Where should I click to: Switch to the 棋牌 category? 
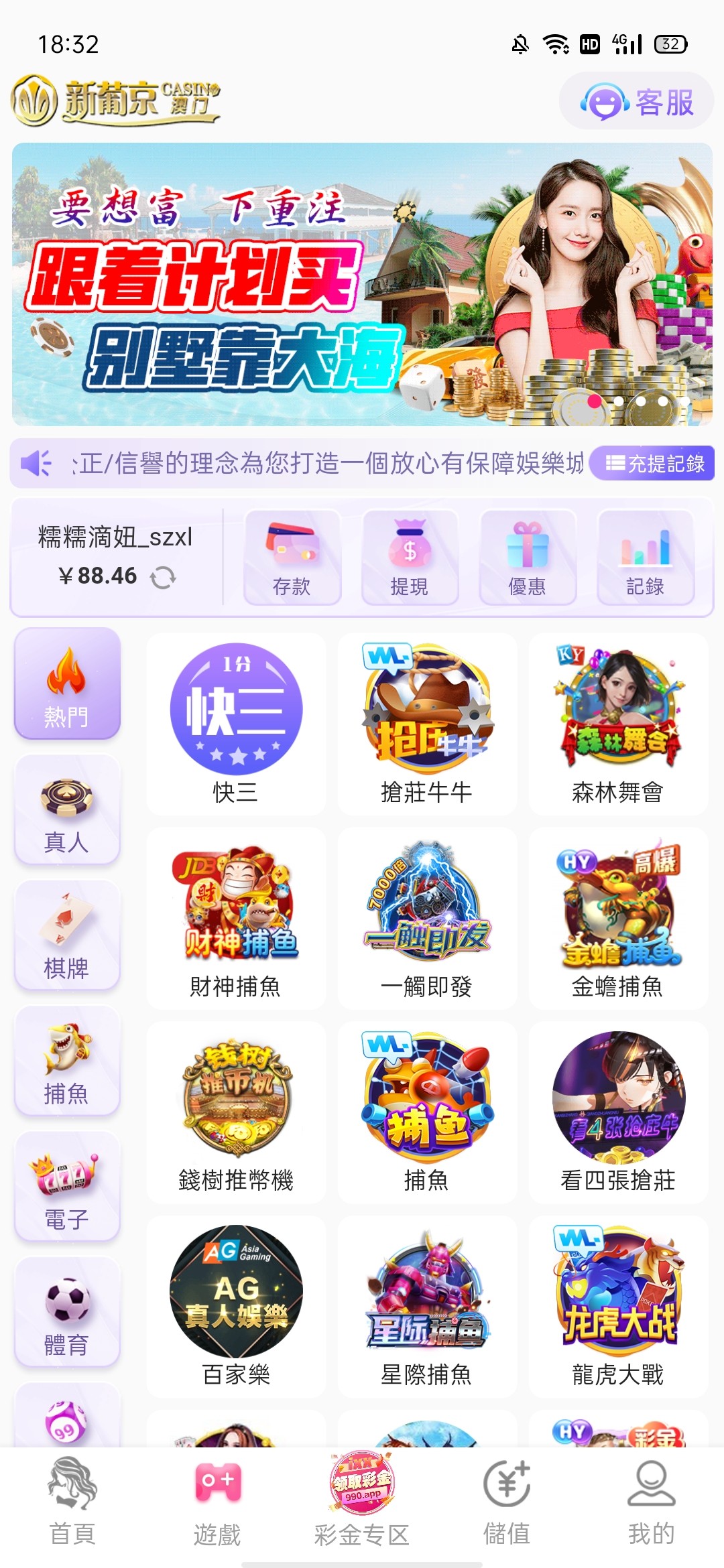(x=66, y=935)
